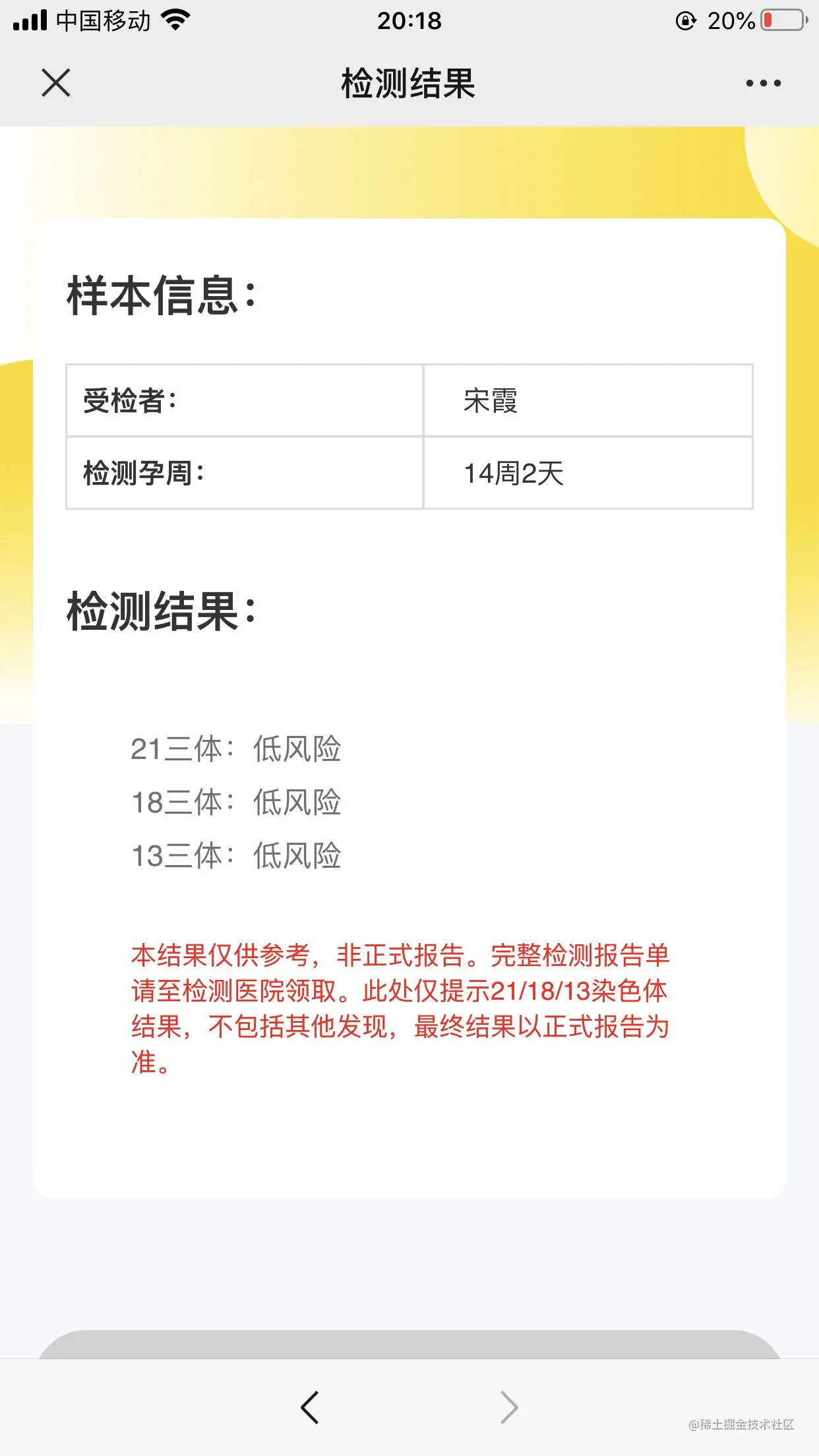
Task: Open the three-dot overflow menu
Action: [763, 83]
